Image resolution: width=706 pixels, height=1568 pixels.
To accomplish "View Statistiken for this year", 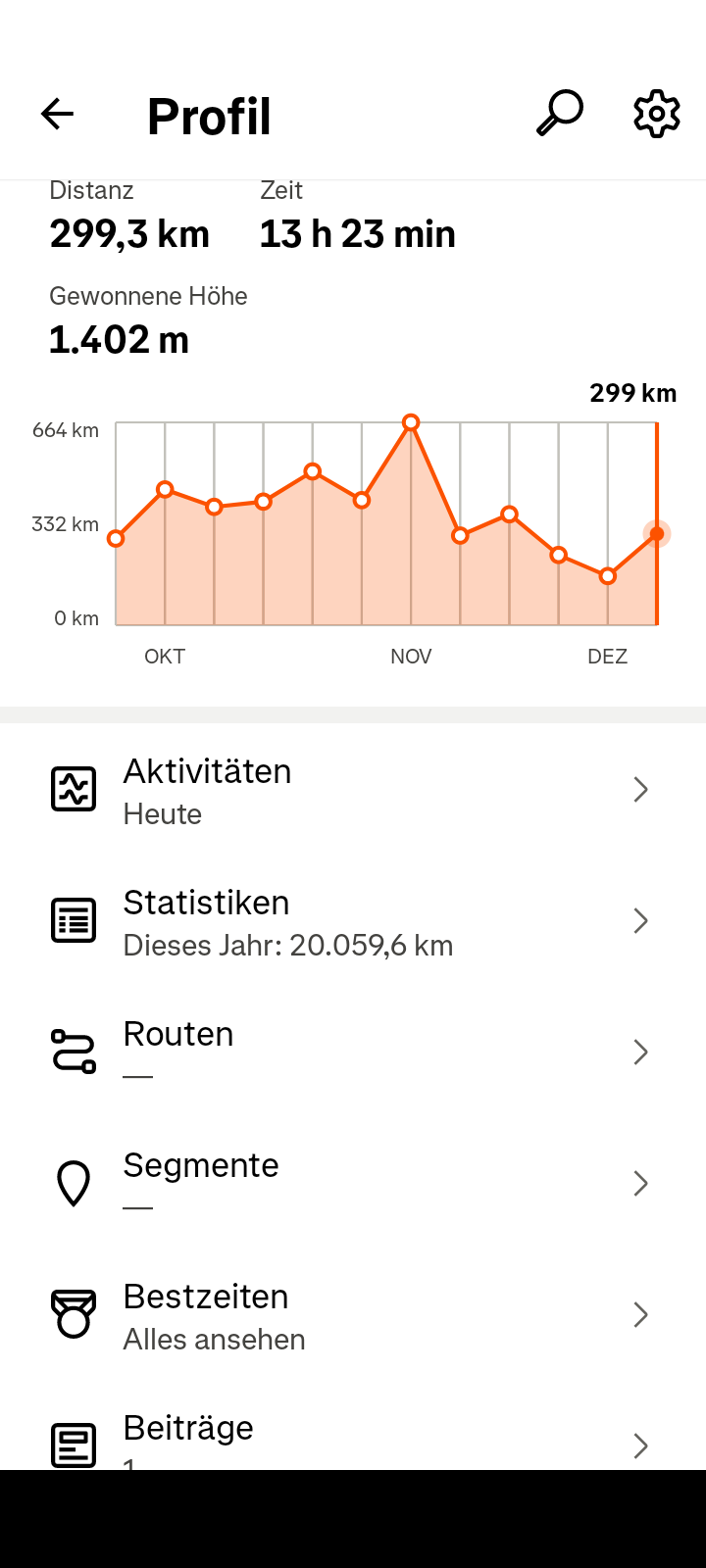I will (353, 921).
